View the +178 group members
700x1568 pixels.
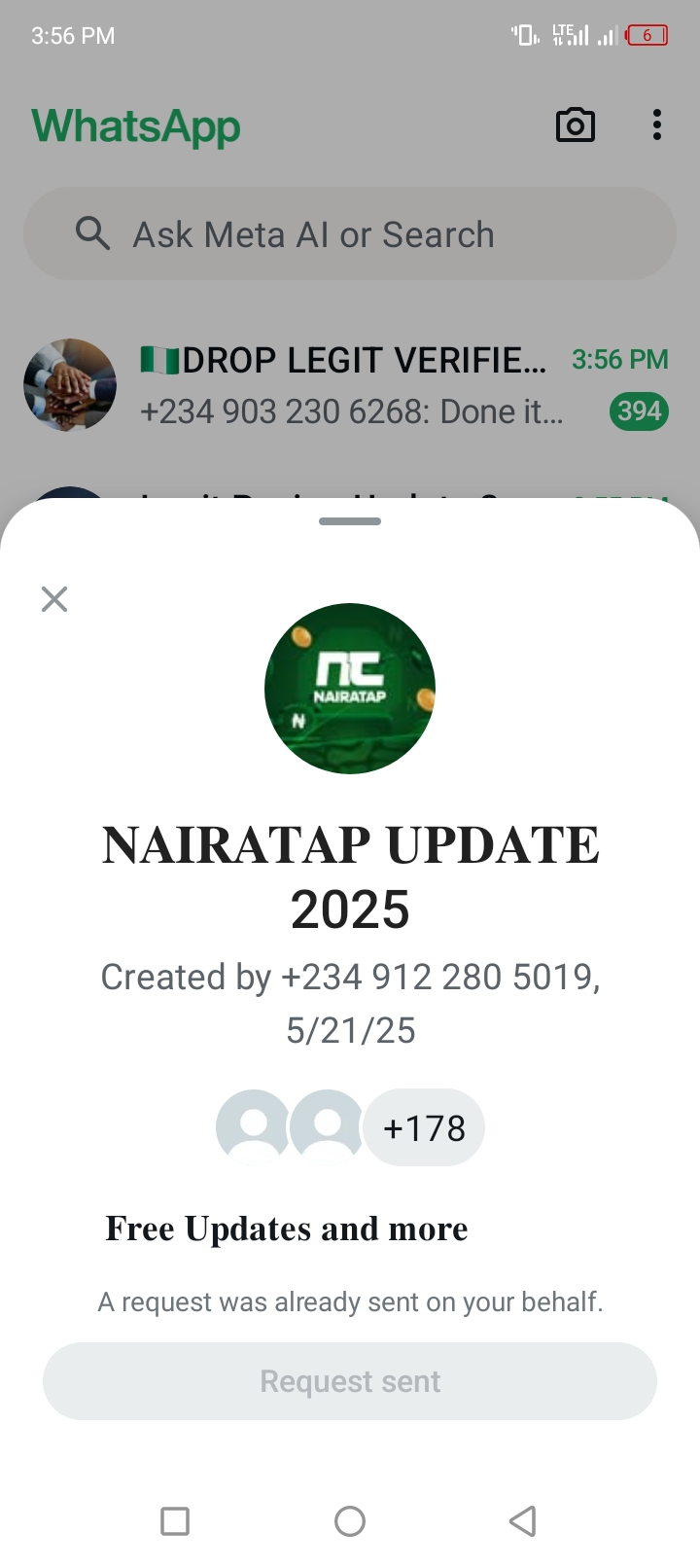424,1128
